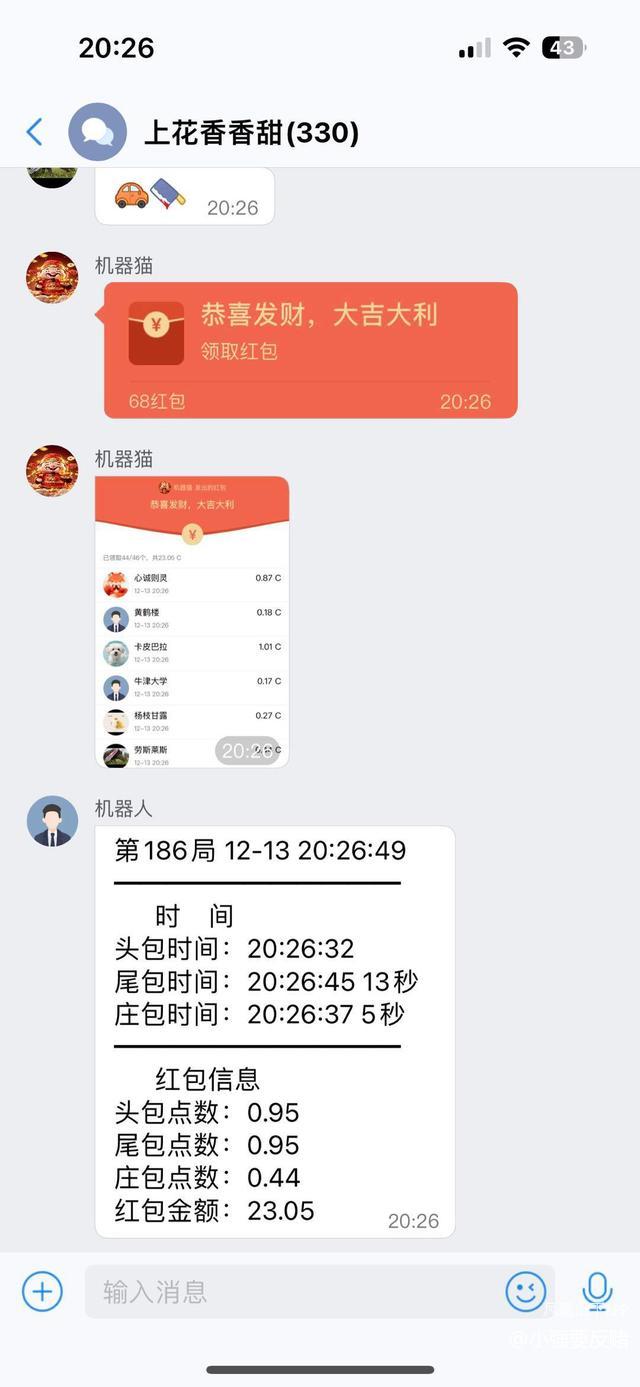640x1387 pixels.
Task: Open the 恭喜发财 red packet
Action: (311, 349)
